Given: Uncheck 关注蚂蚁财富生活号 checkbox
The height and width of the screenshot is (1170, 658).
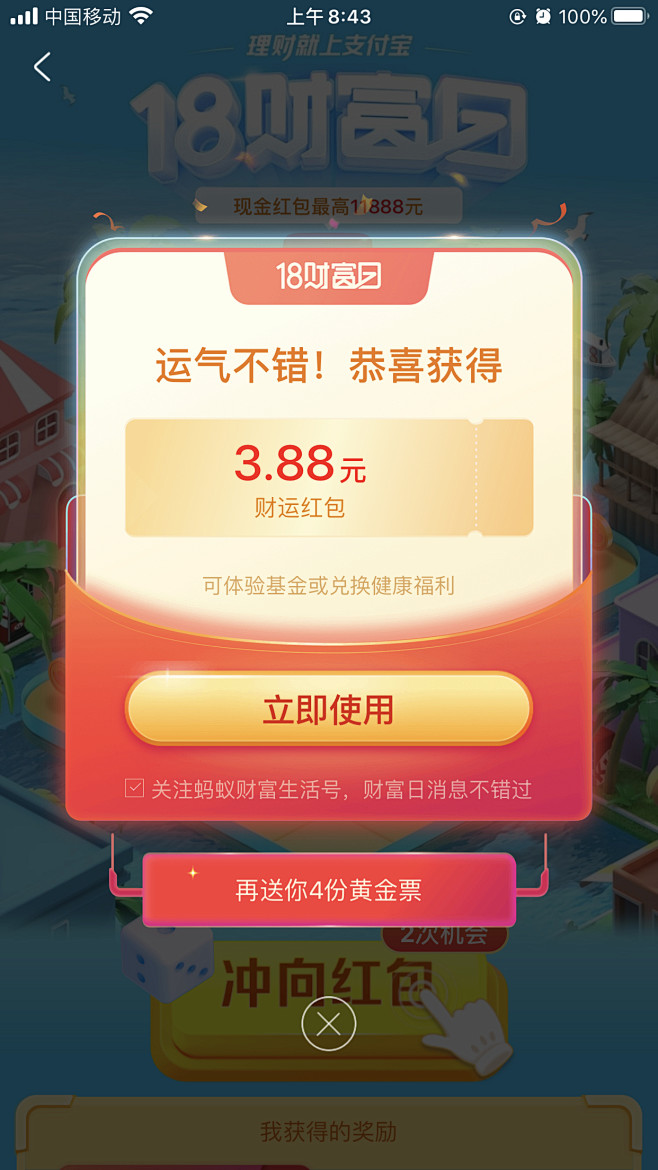Looking at the screenshot, I should [134, 789].
